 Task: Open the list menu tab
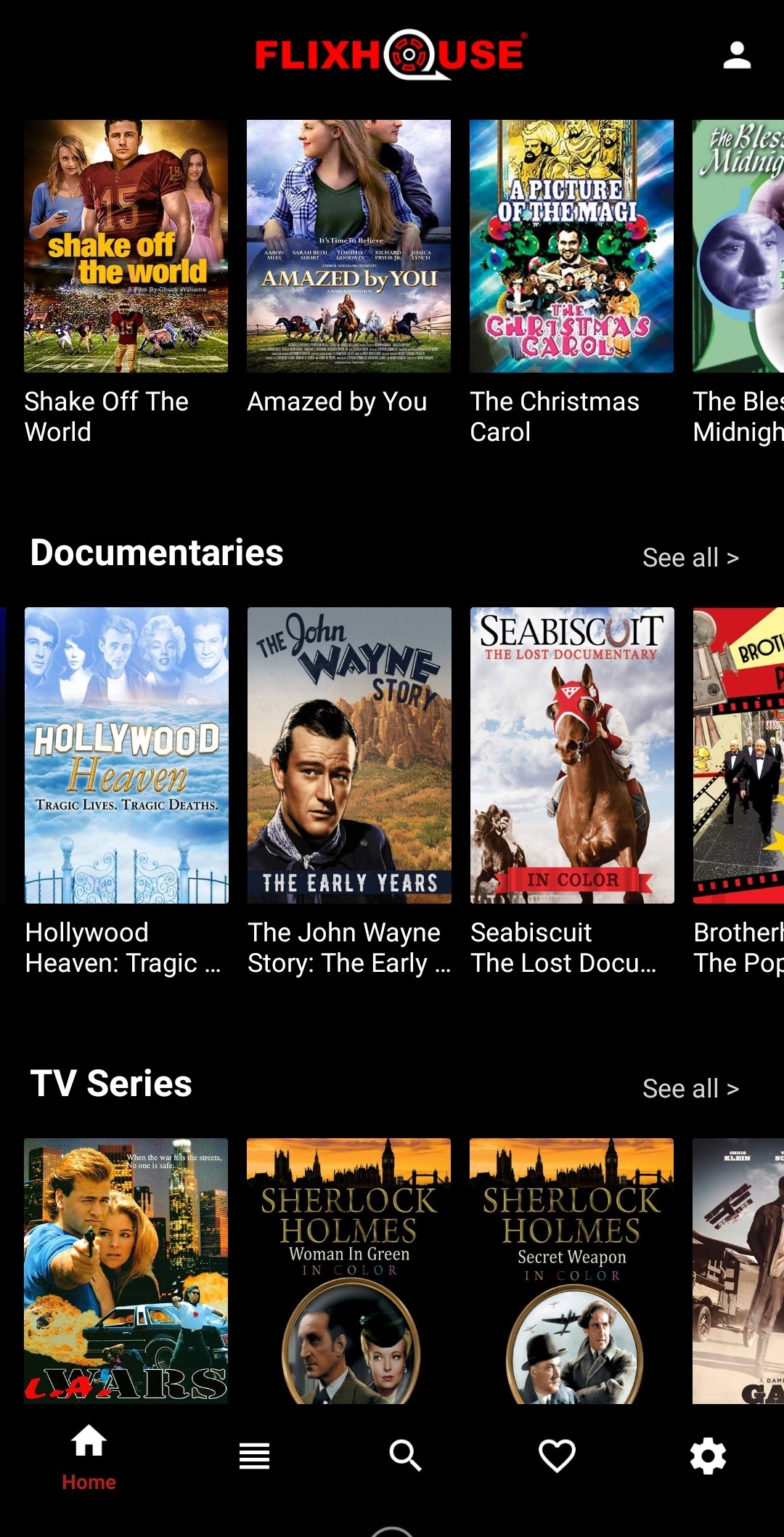pos(254,1456)
